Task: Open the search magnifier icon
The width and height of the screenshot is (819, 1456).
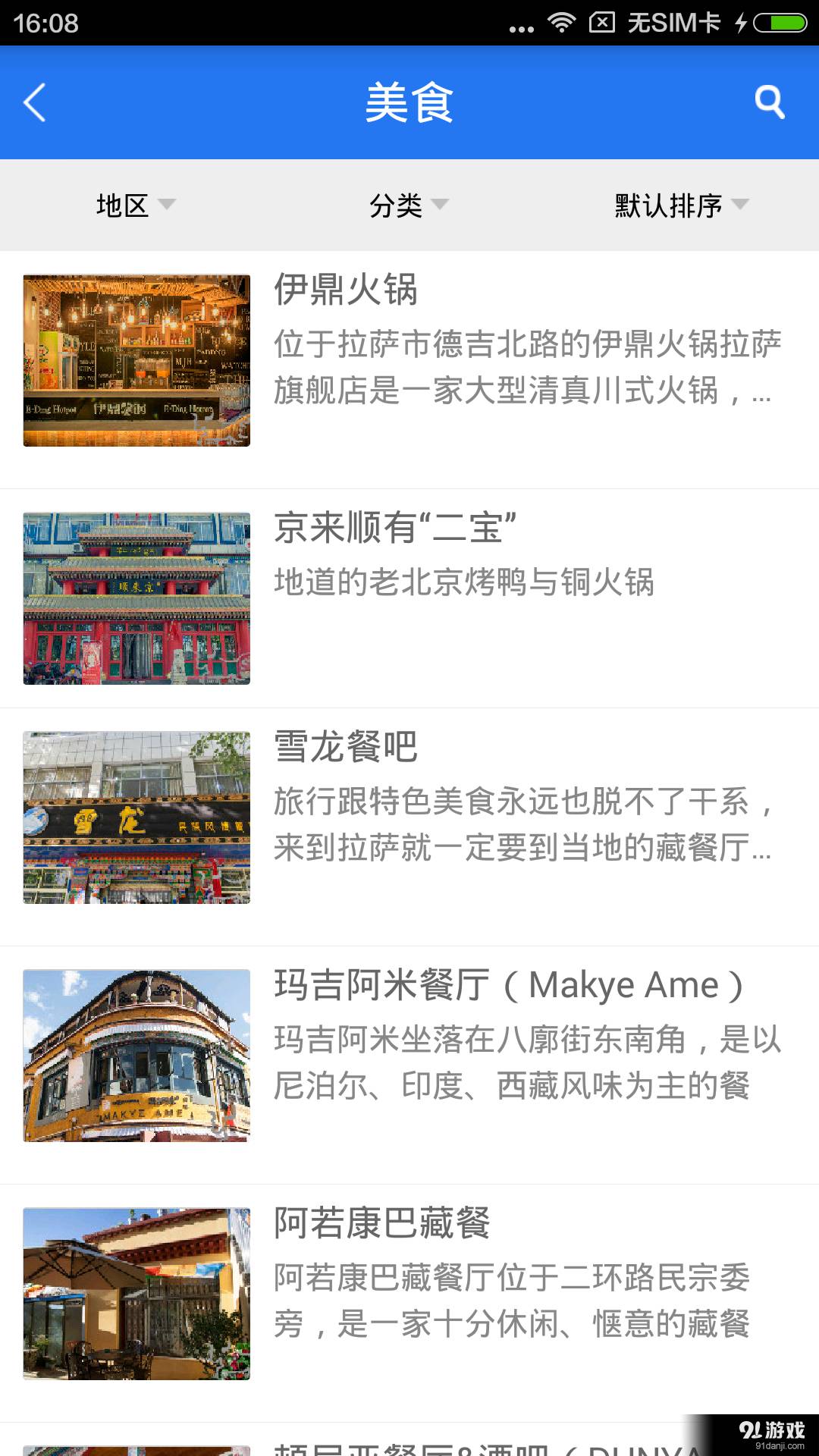Action: point(769,102)
